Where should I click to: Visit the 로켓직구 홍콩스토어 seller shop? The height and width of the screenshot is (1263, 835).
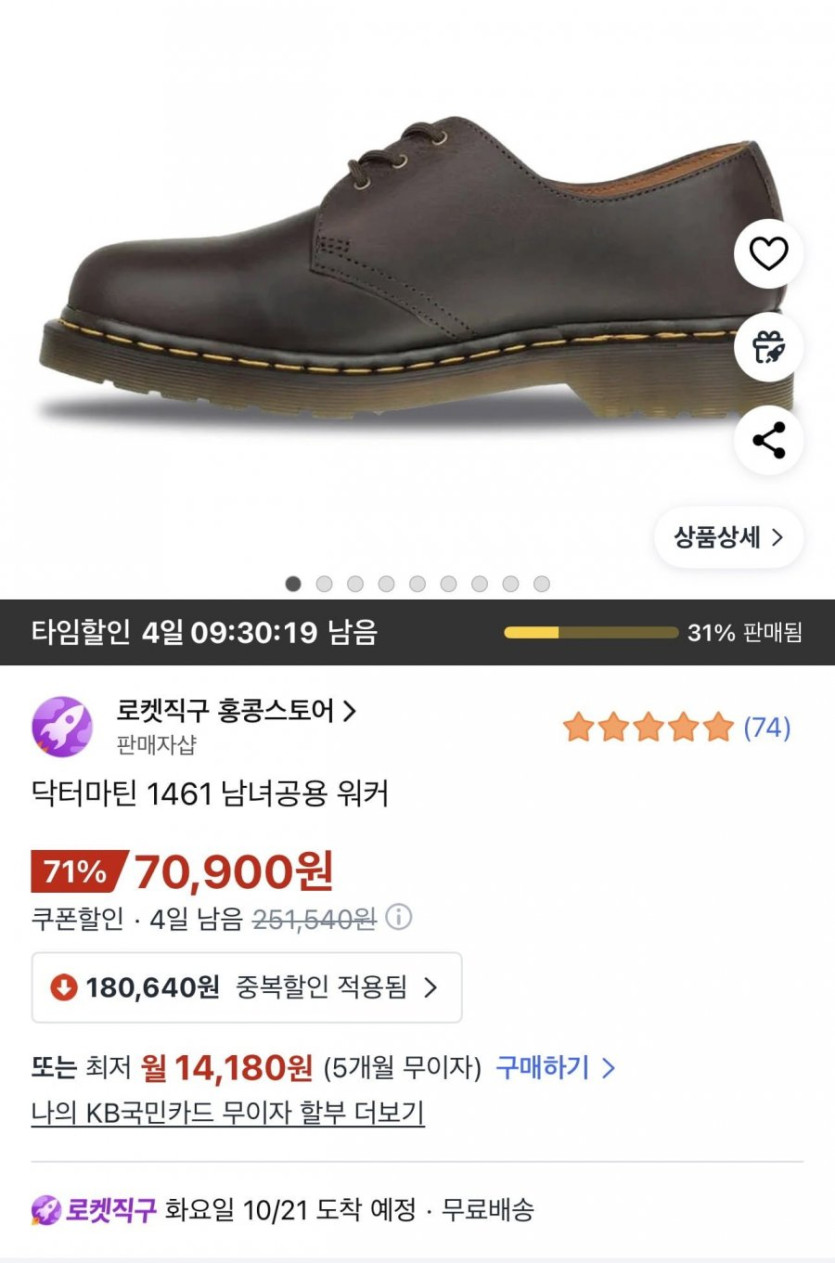pyautogui.click(x=236, y=711)
